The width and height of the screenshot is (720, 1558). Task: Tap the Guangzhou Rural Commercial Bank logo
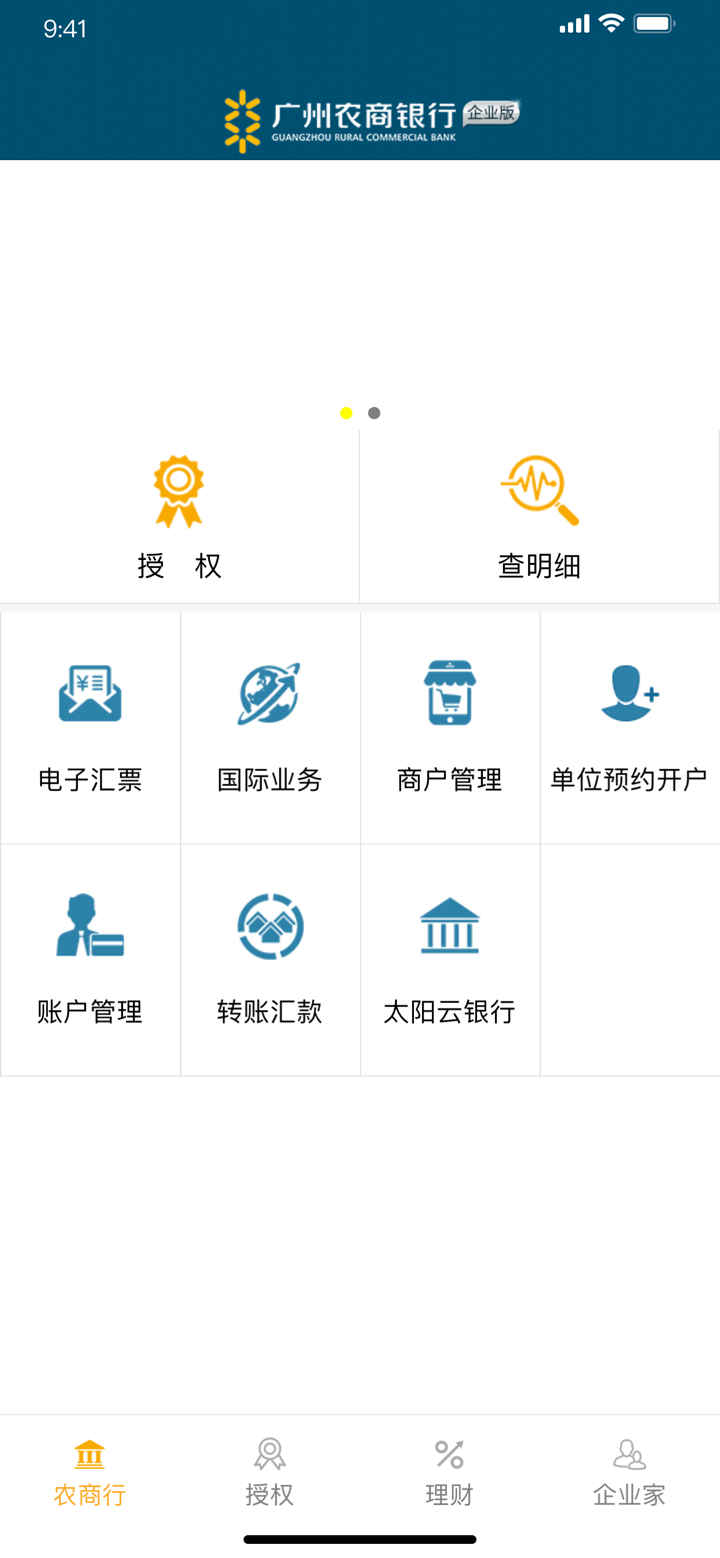pos(360,117)
